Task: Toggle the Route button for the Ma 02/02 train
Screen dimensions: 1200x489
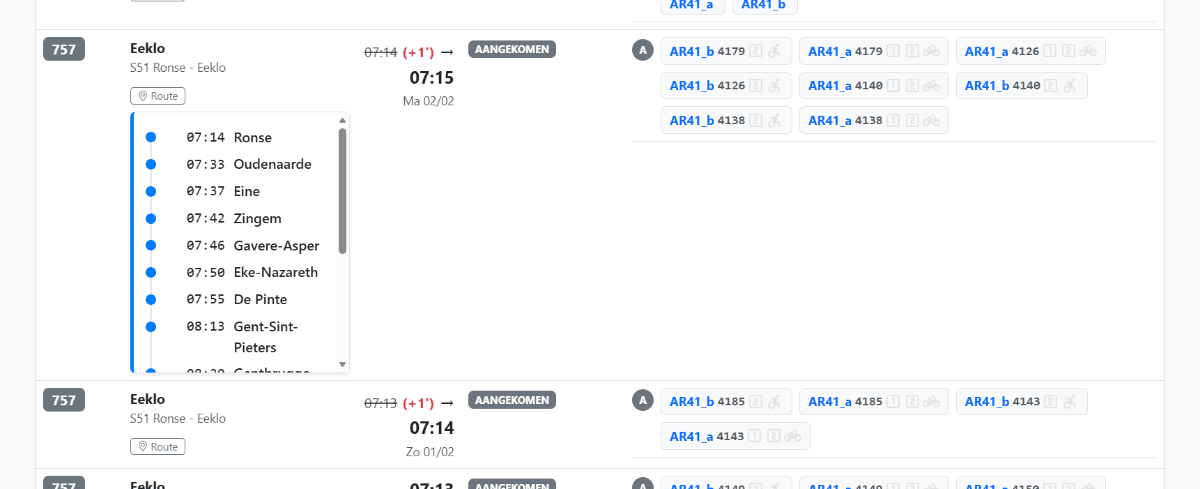Action: pos(158,96)
